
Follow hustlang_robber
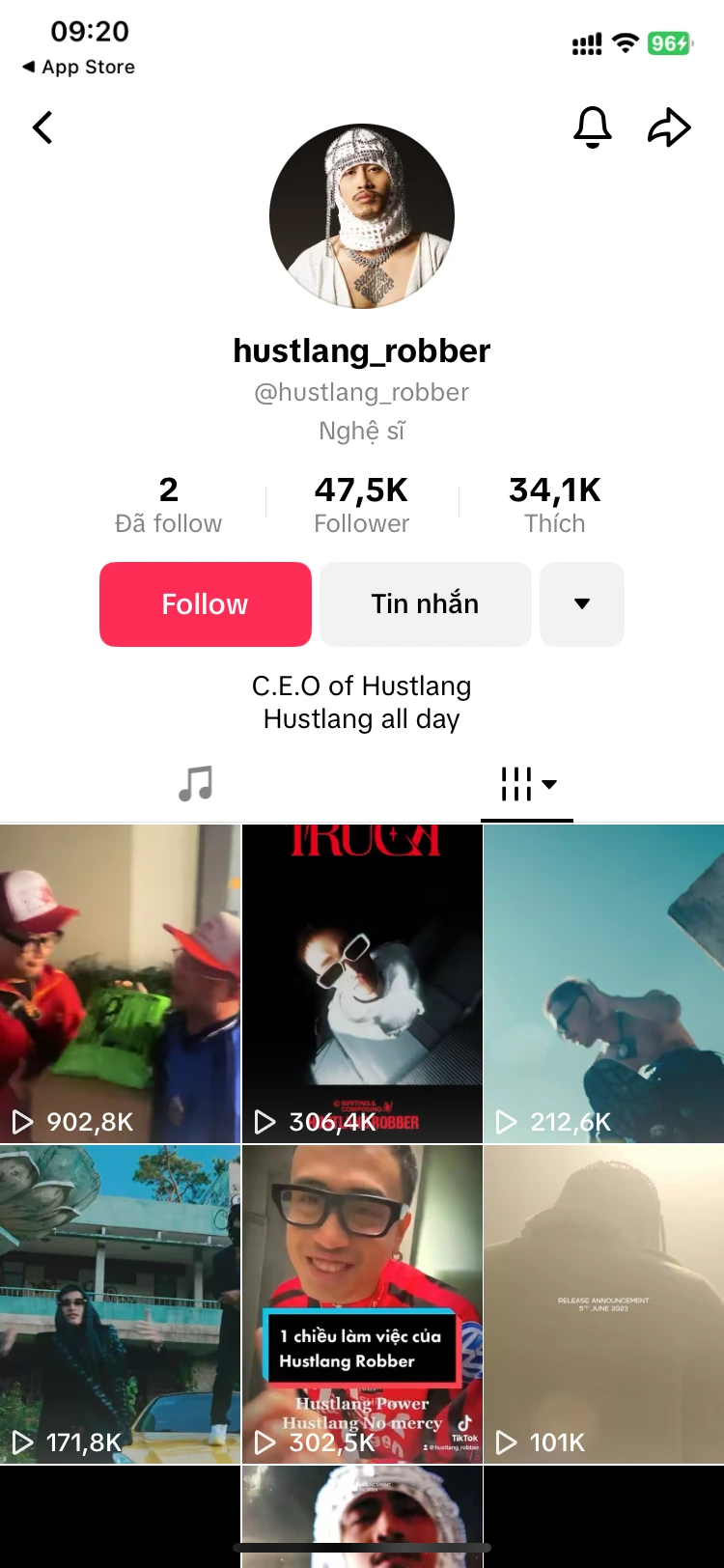tap(205, 604)
